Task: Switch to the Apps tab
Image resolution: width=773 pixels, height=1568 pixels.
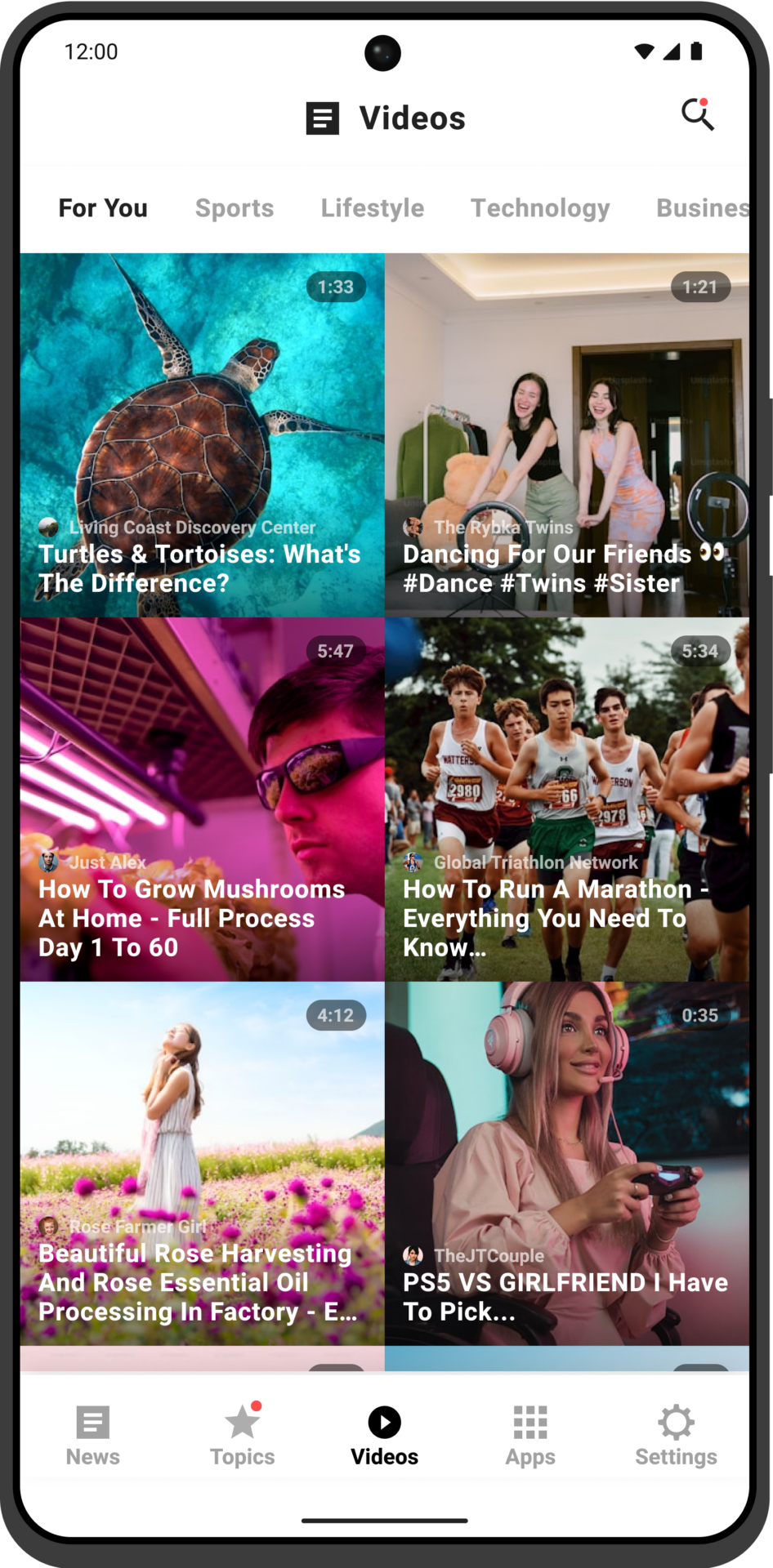Action: point(530,1436)
